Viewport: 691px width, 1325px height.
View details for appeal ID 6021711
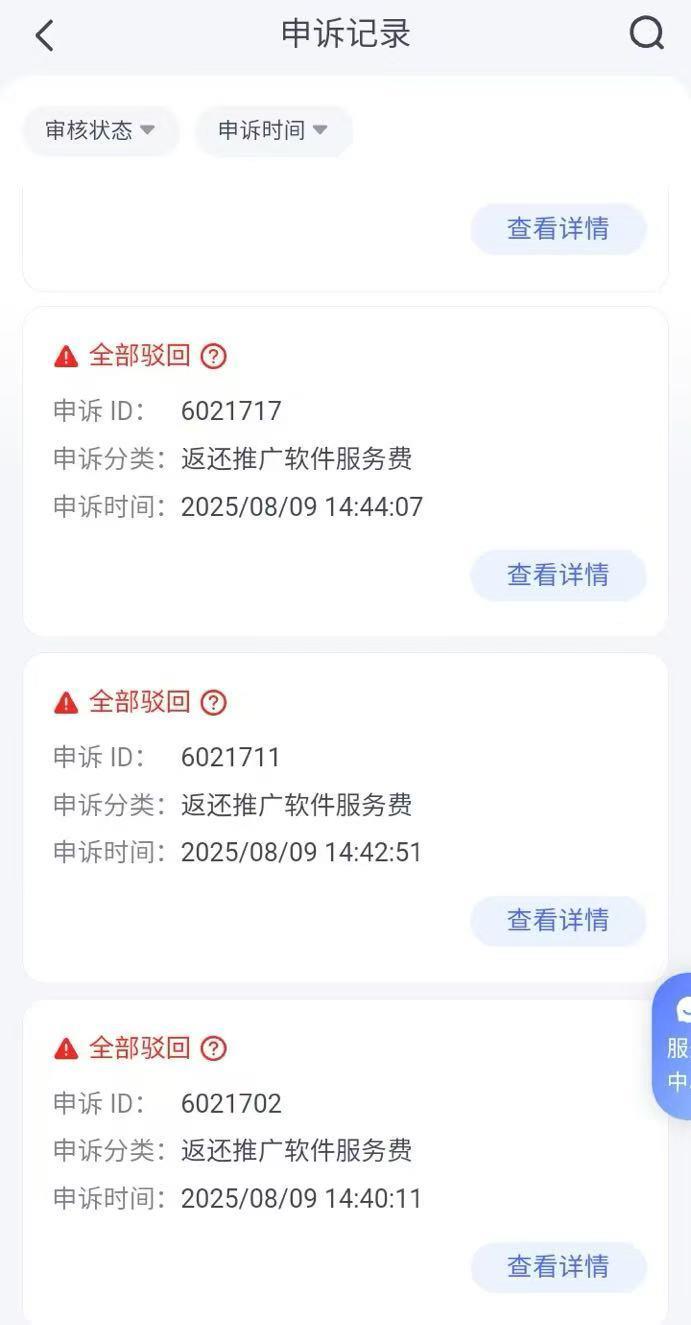[x=558, y=920]
